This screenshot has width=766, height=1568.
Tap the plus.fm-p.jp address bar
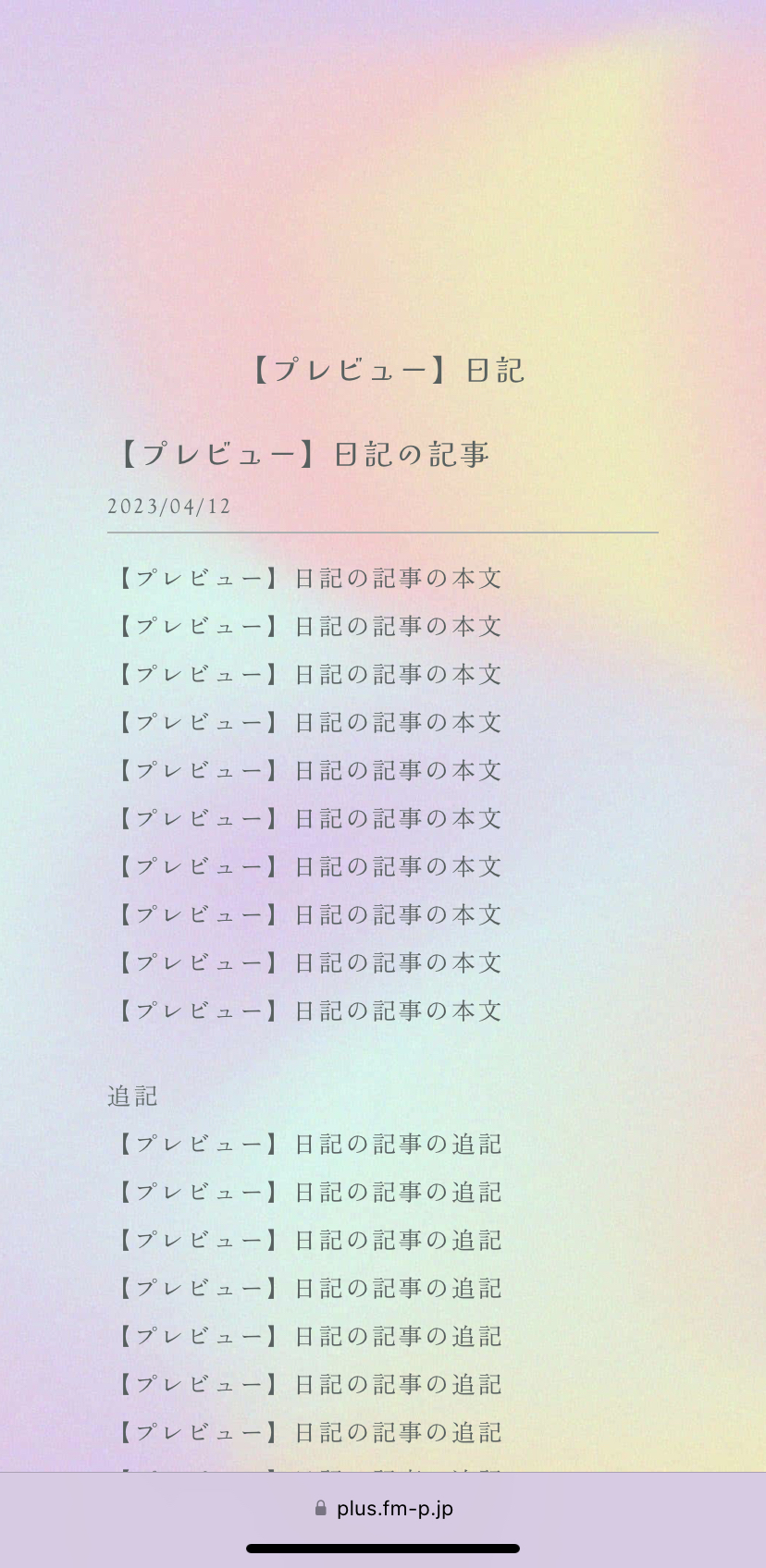[383, 1508]
